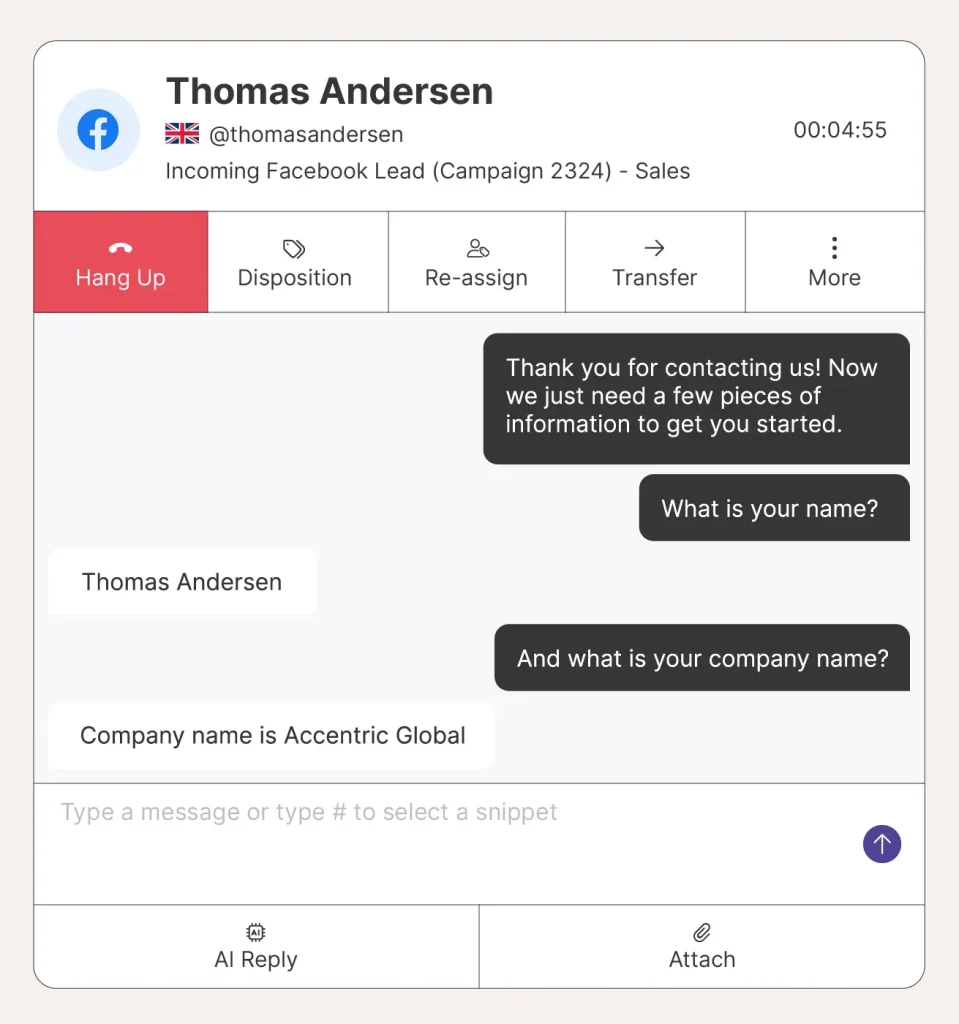
Task: Attach a file to the chat
Action: point(702,947)
